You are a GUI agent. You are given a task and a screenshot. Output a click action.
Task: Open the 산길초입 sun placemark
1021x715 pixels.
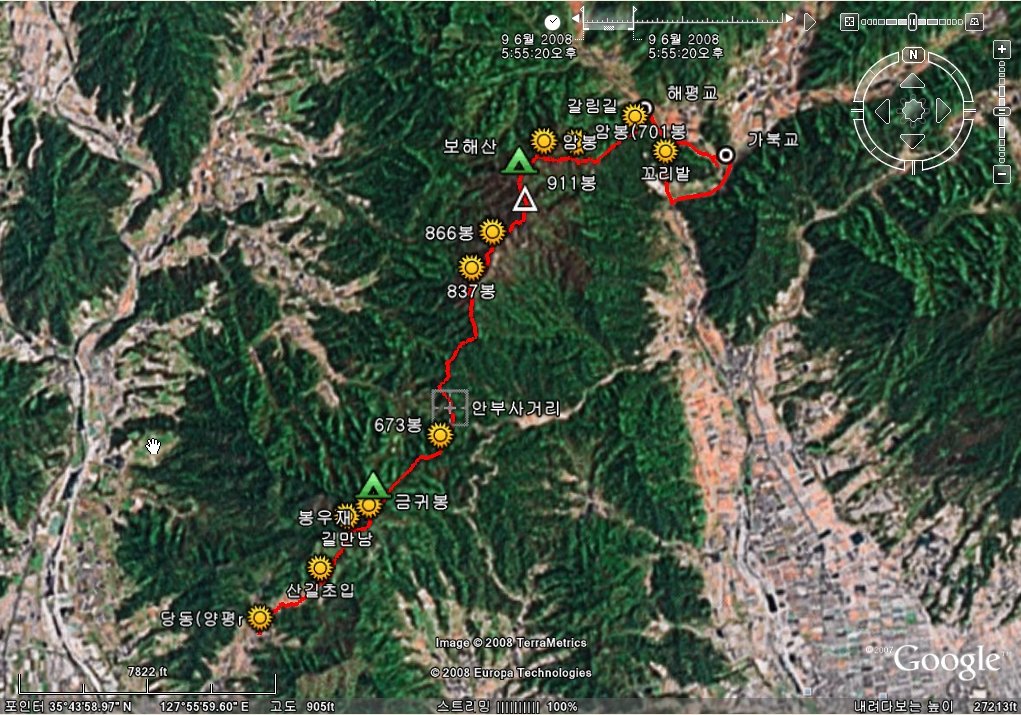(x=320, y=568)
